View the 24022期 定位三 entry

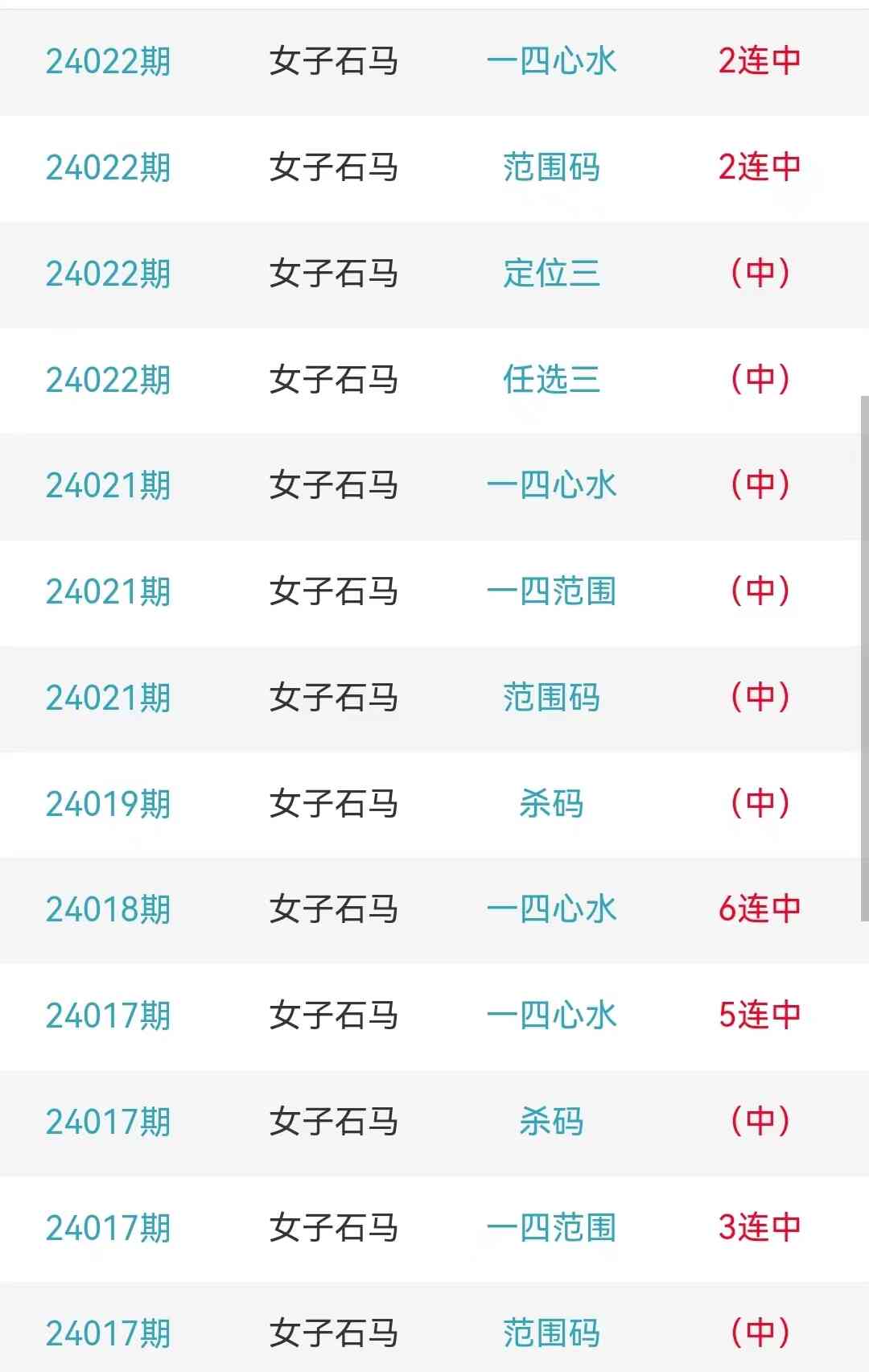point(551,274)
